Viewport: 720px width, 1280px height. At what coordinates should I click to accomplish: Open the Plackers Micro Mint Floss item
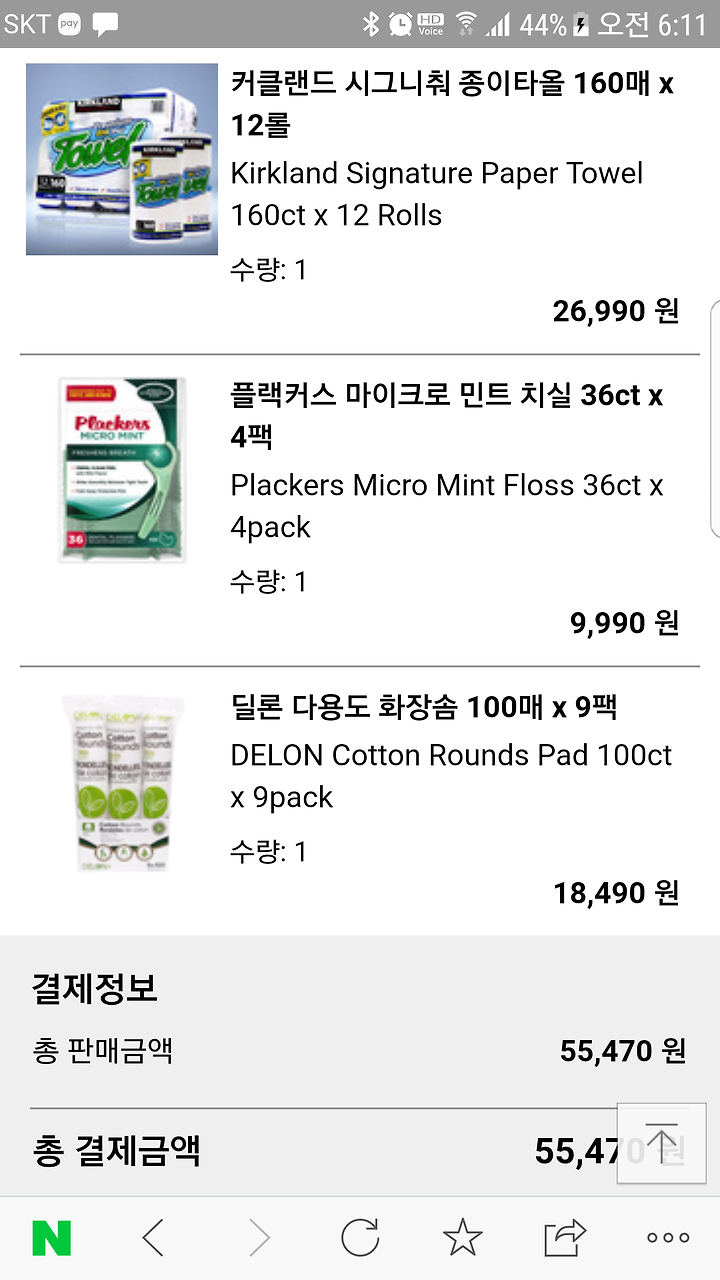[x=360, y=509]
